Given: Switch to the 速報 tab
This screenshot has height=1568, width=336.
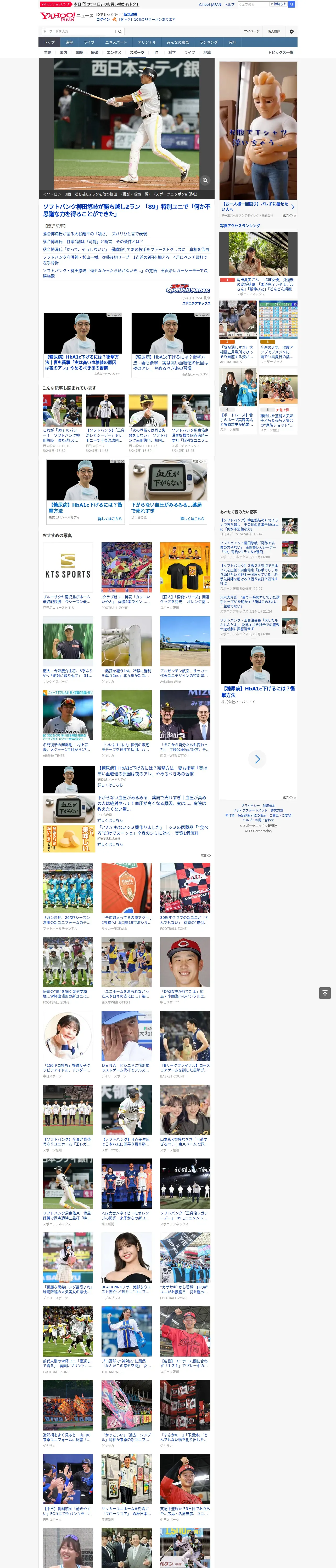Looking at the screenshot, I should [x=69, y=42].
